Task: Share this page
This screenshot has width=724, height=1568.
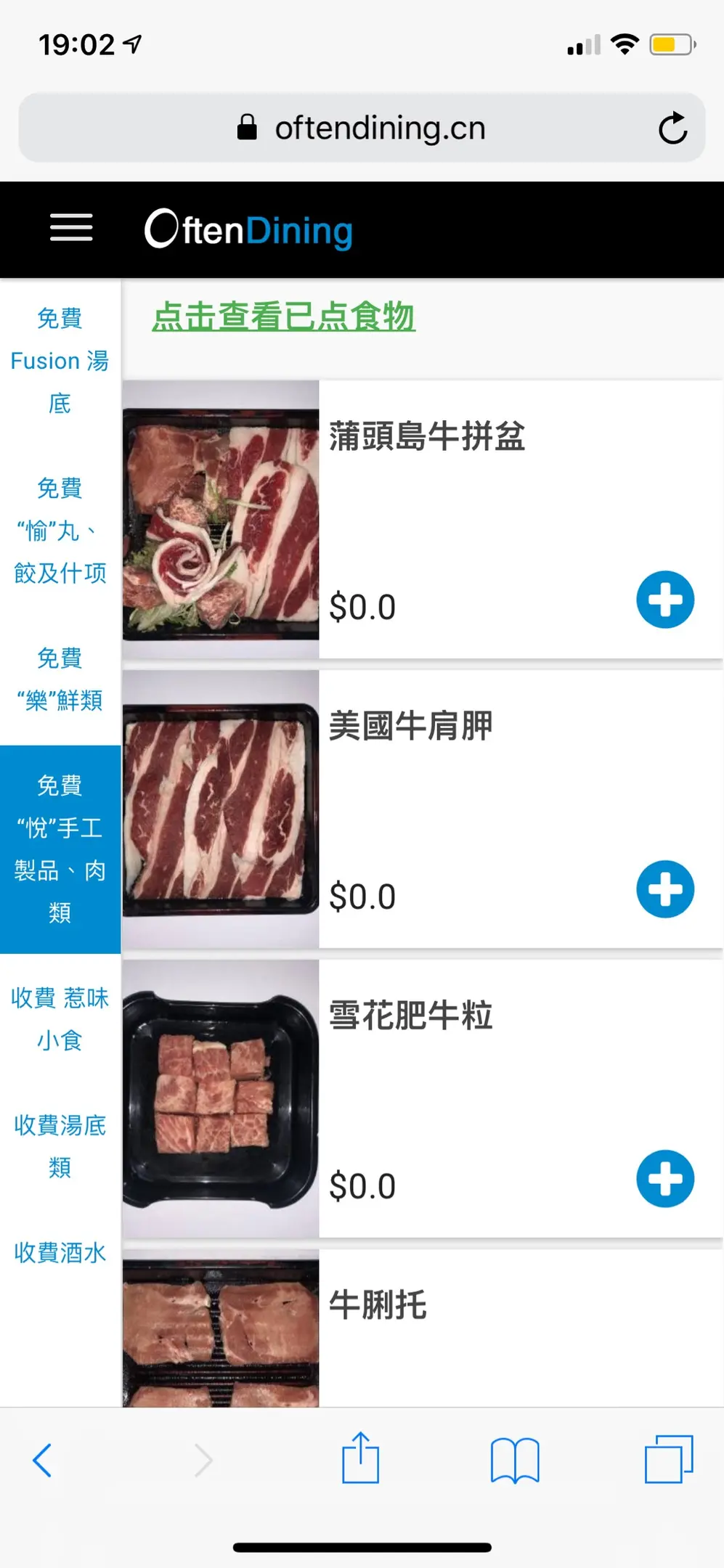Action: (x=361, y=1458)
